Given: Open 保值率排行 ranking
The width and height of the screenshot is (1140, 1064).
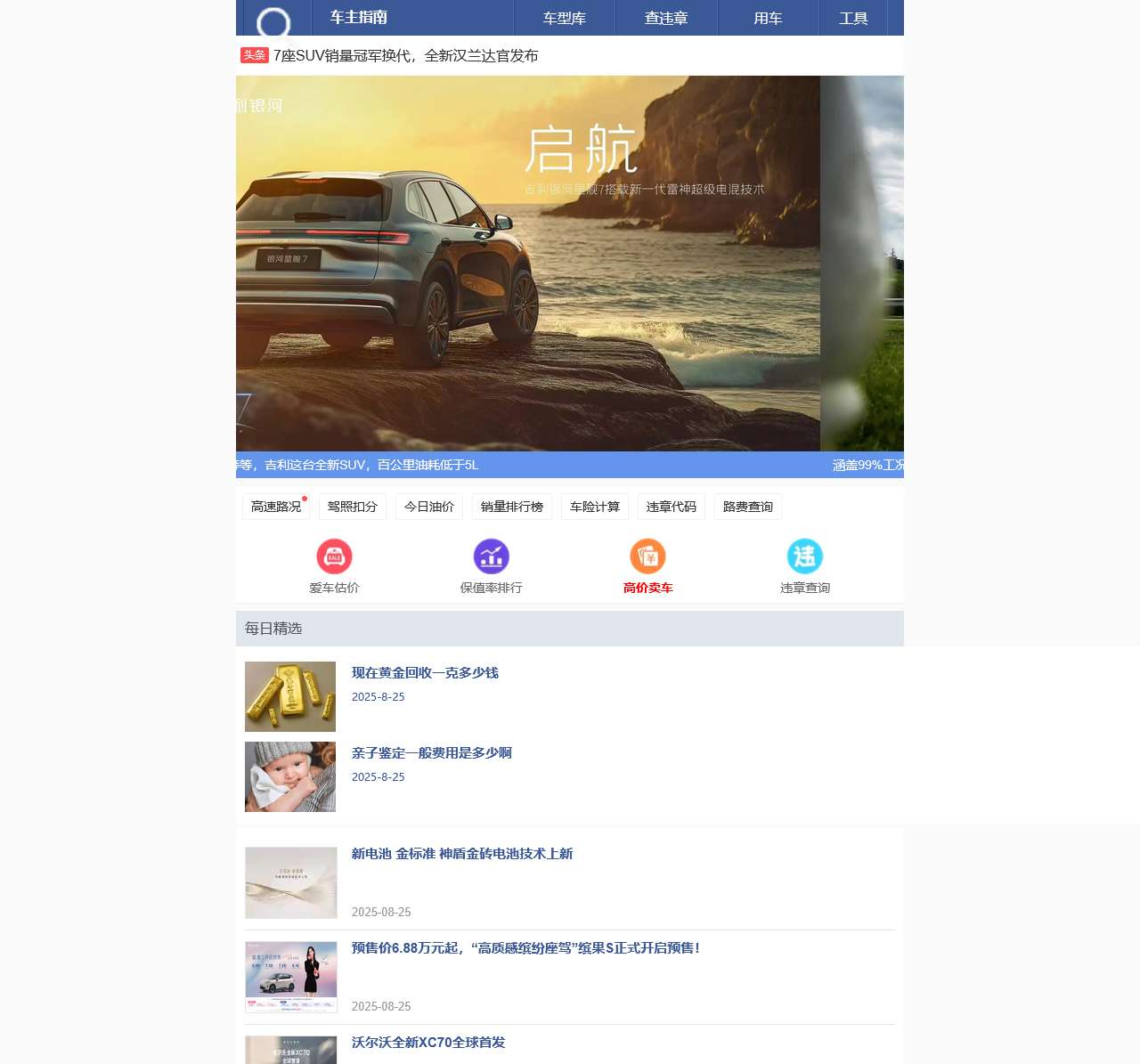Looking at the screenshot, I should 491,557.
